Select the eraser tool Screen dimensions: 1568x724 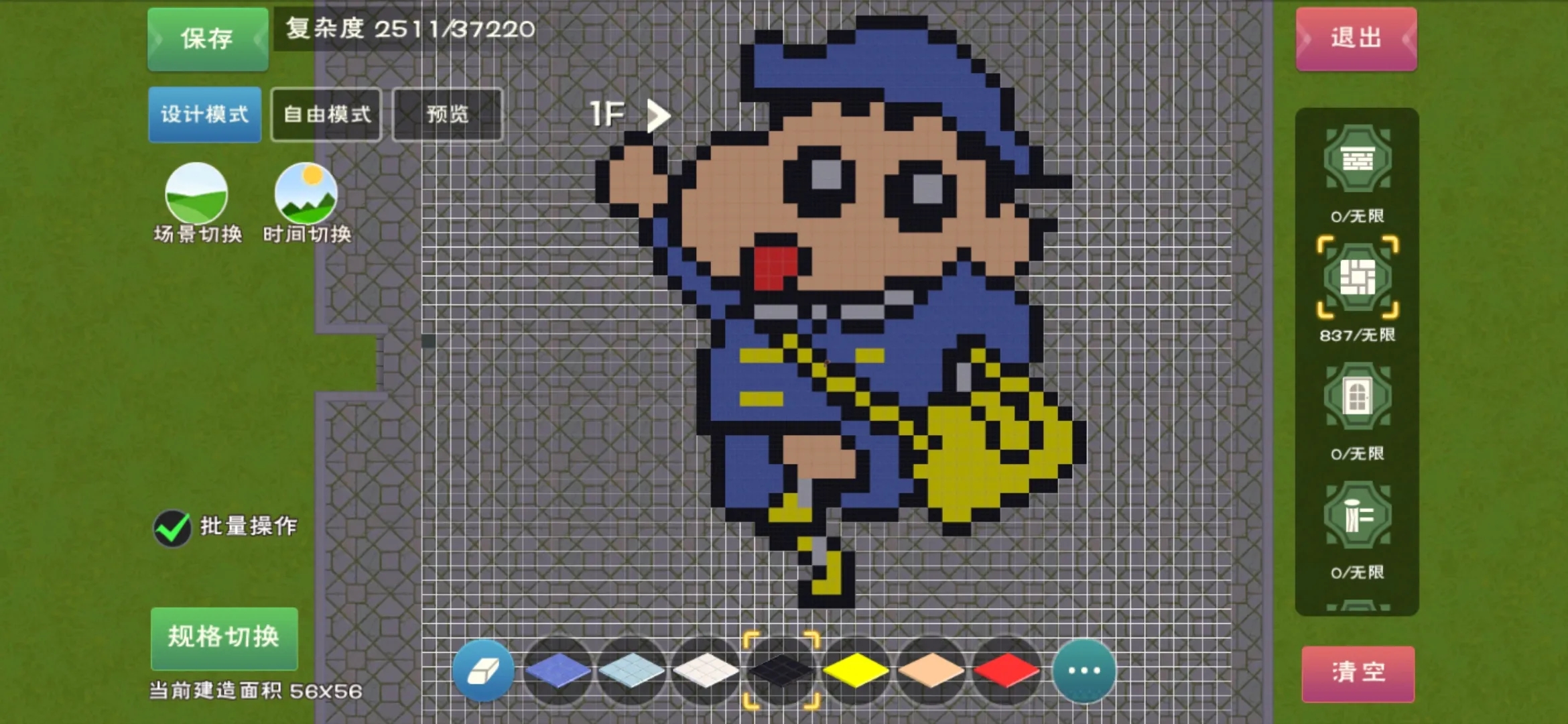(483, 670)
